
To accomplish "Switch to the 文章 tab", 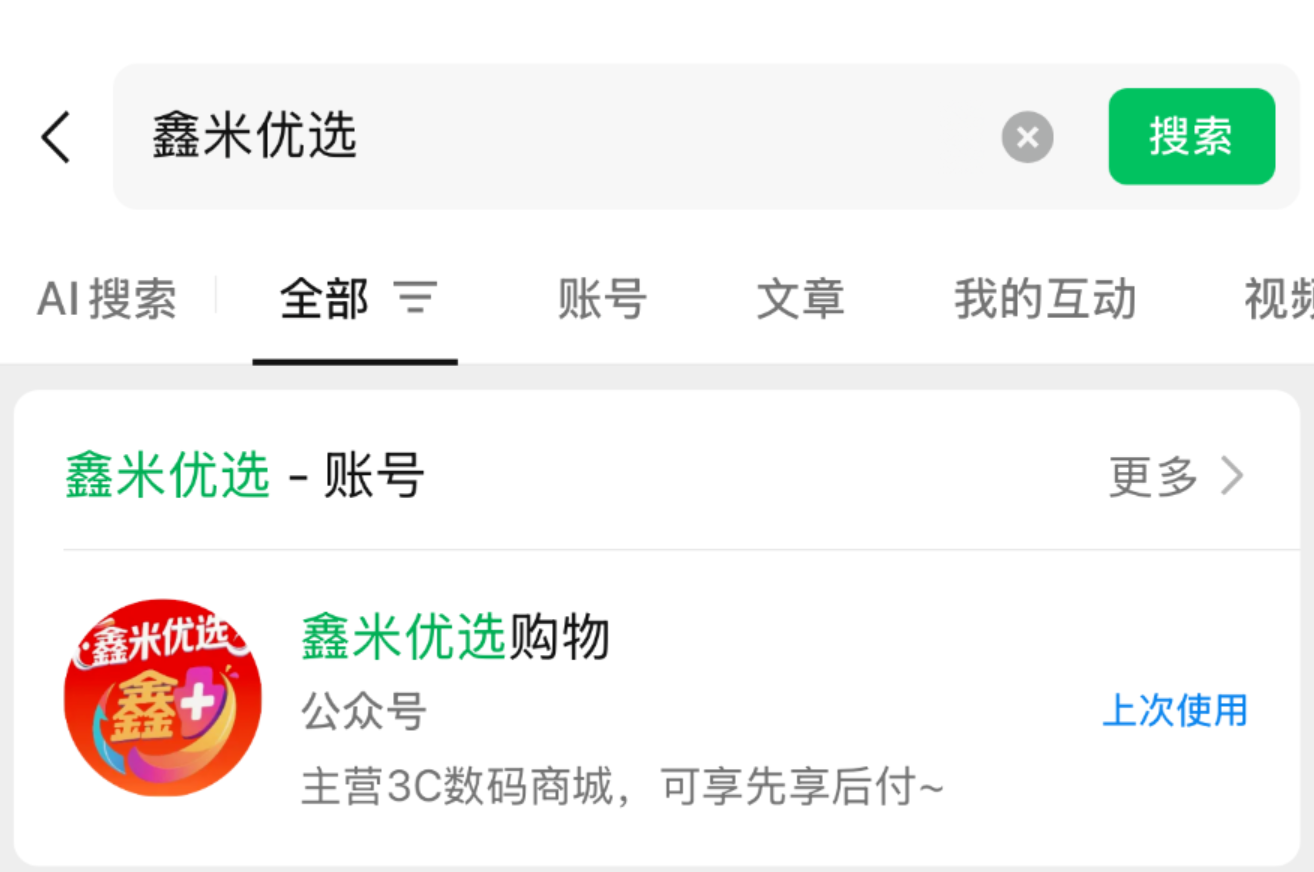I will (x=800, y=299).
